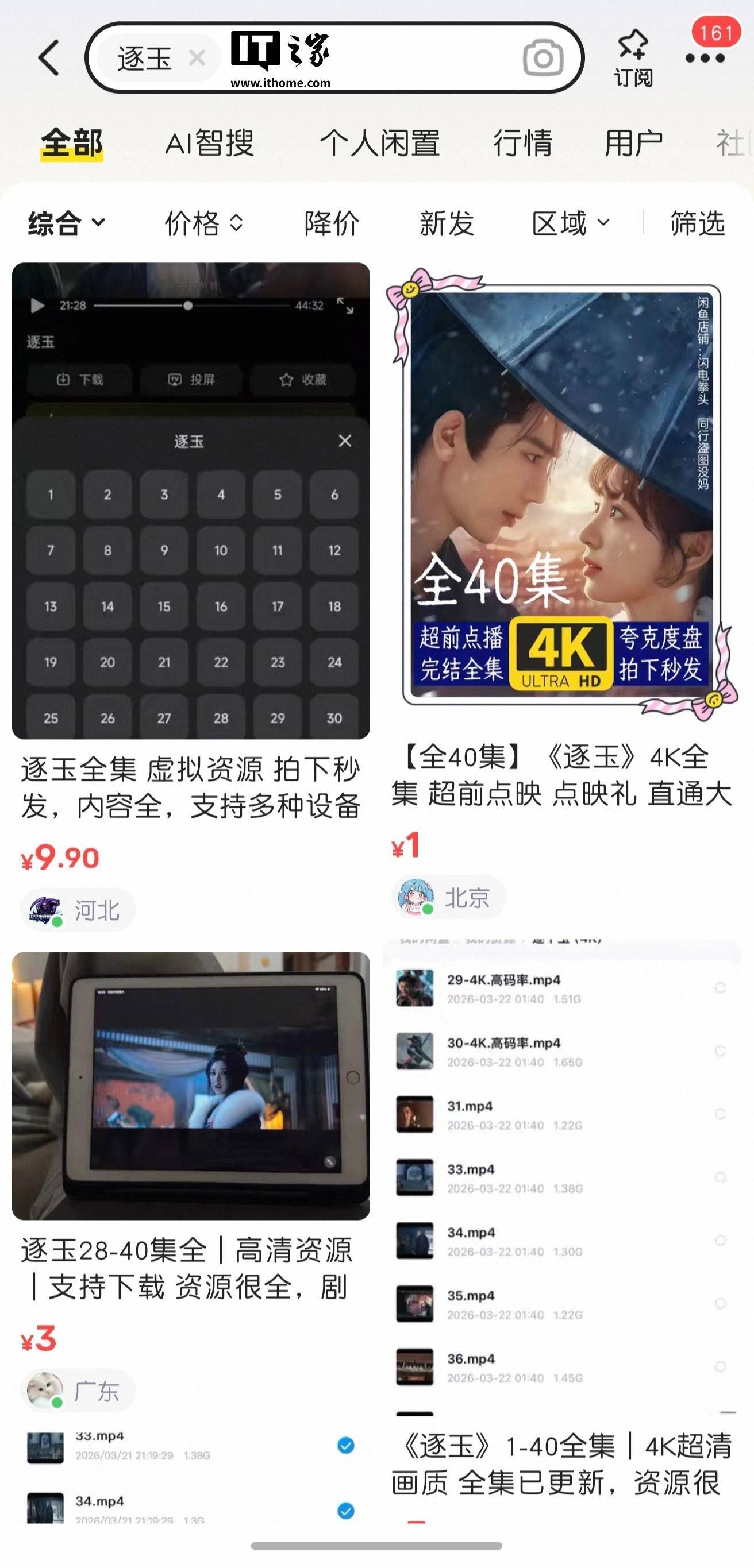Tap the fullscreen icon in the video player
Viewport: 754px width, 1568px height.
pos(346,306)
